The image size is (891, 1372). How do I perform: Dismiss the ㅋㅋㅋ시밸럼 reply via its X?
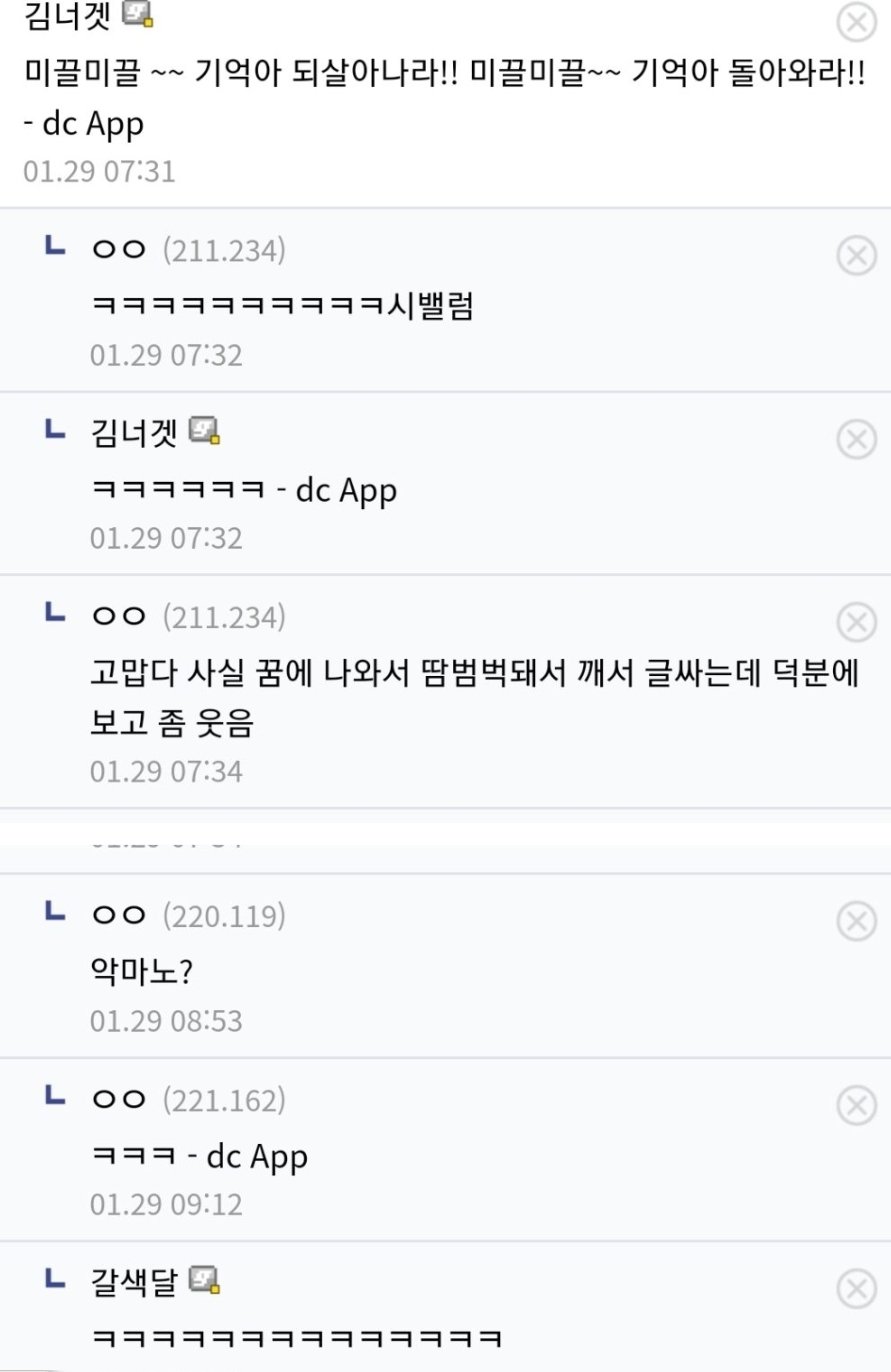click(857, 254)
